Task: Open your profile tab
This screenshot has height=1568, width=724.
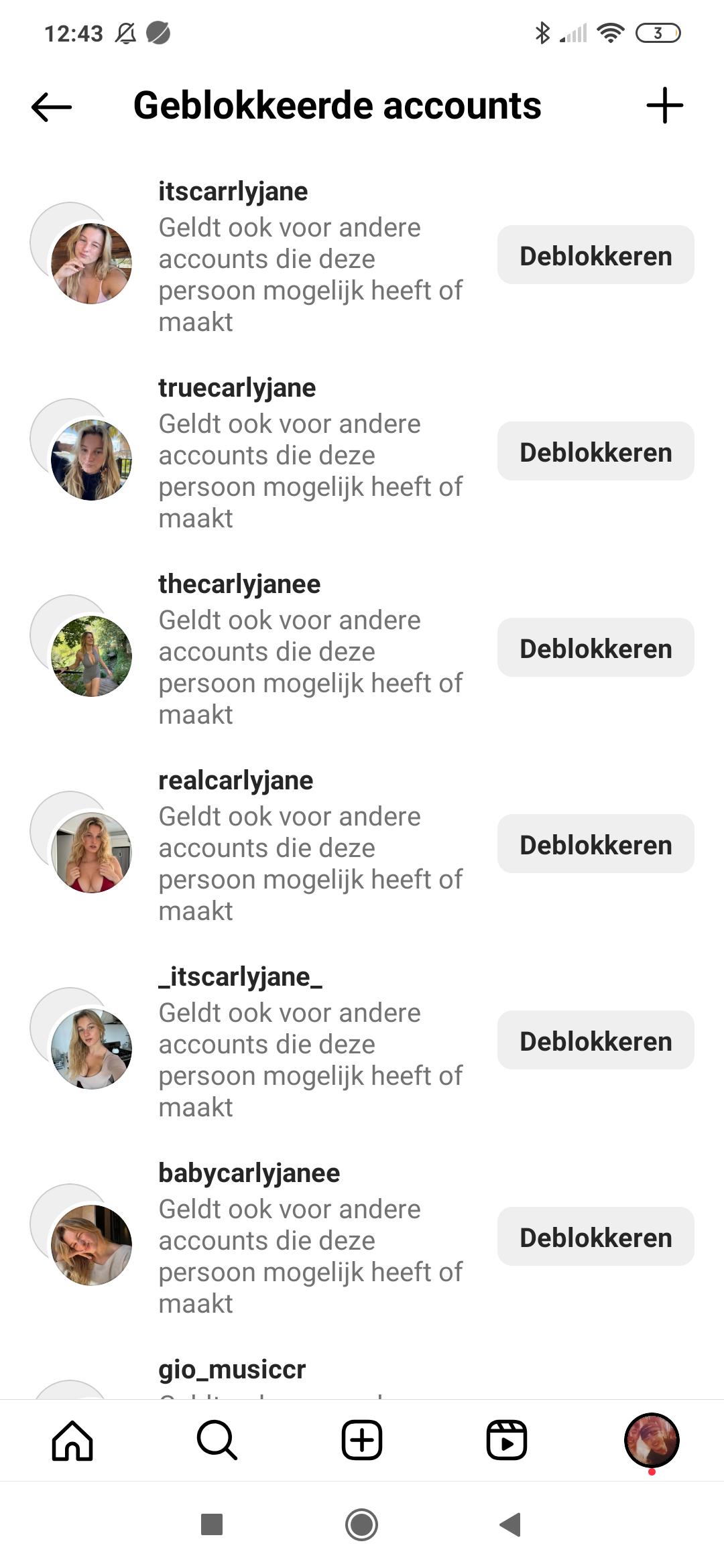Action: (651, 1439)
